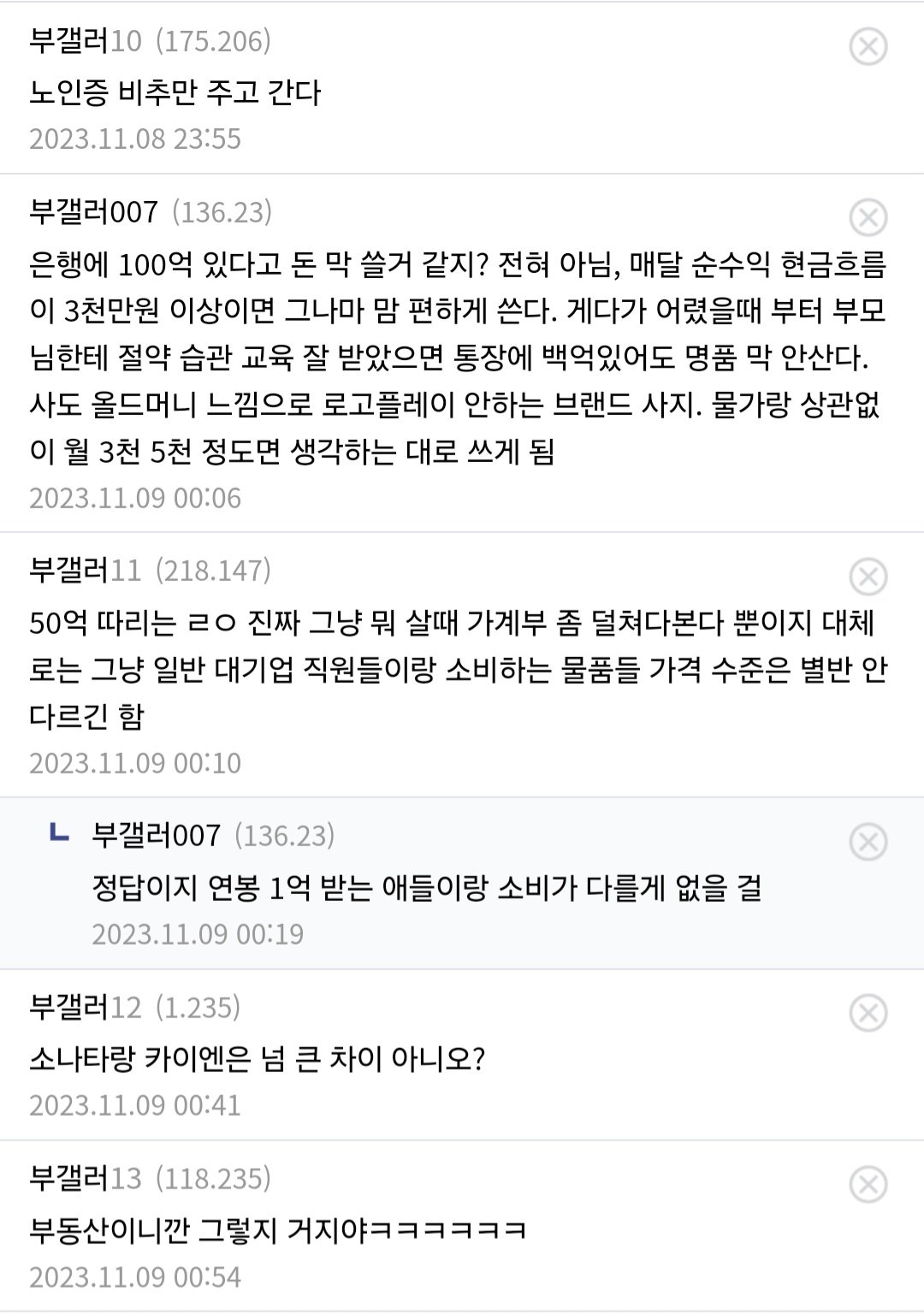The height and width of the screenshot is (1315, 924).
Task: Delete comment by 부갤러10 (175.206)
Action: (x=868, y=46)
